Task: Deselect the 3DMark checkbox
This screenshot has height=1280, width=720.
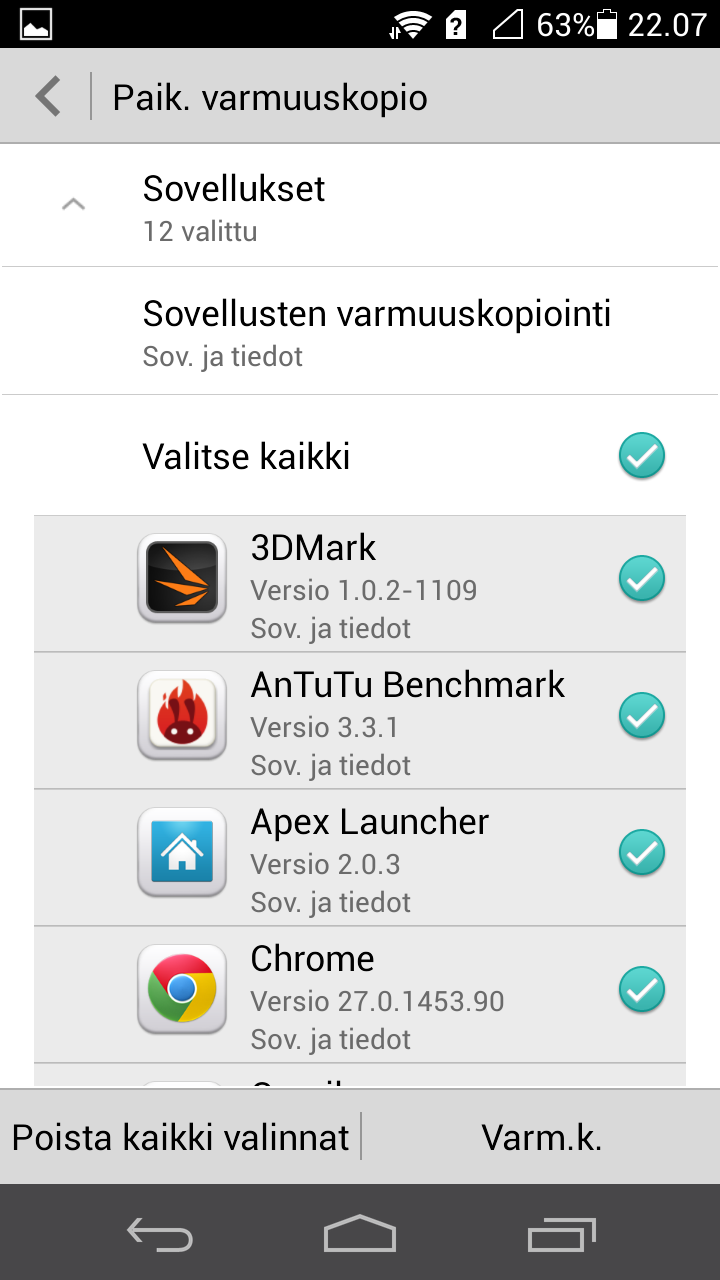Action: 641,579
